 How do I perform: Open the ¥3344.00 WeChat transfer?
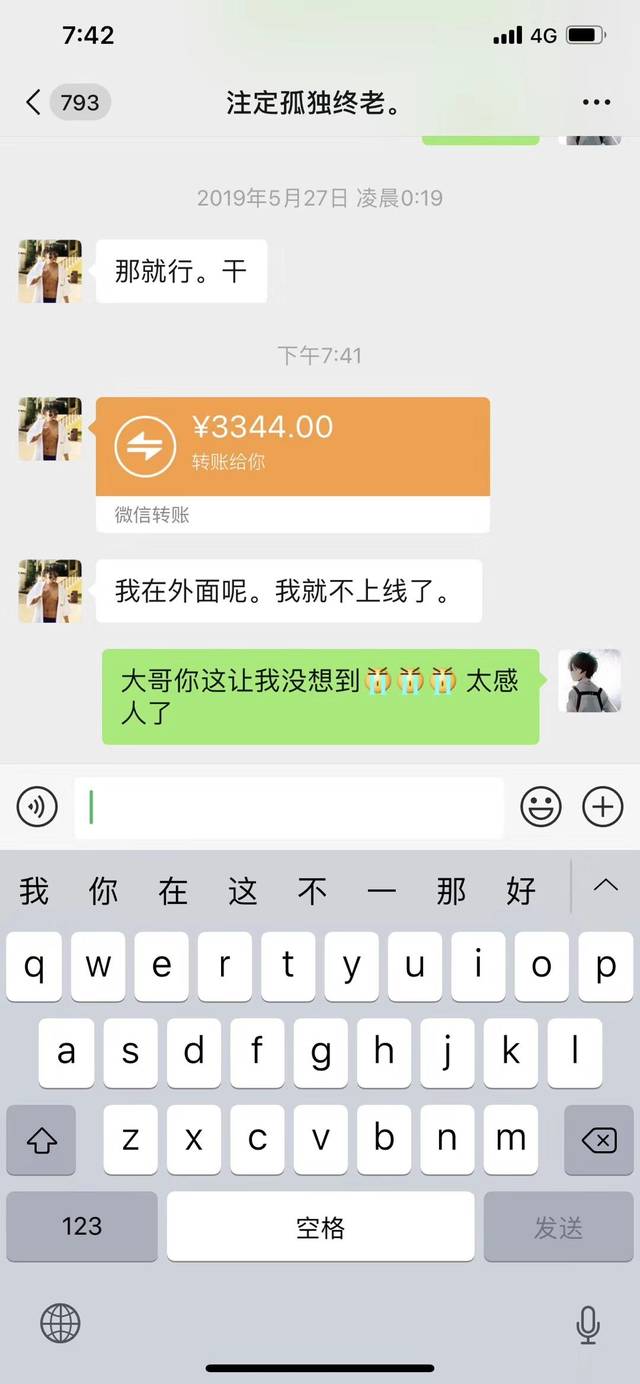pyautogui.click(x=292, y=446)
